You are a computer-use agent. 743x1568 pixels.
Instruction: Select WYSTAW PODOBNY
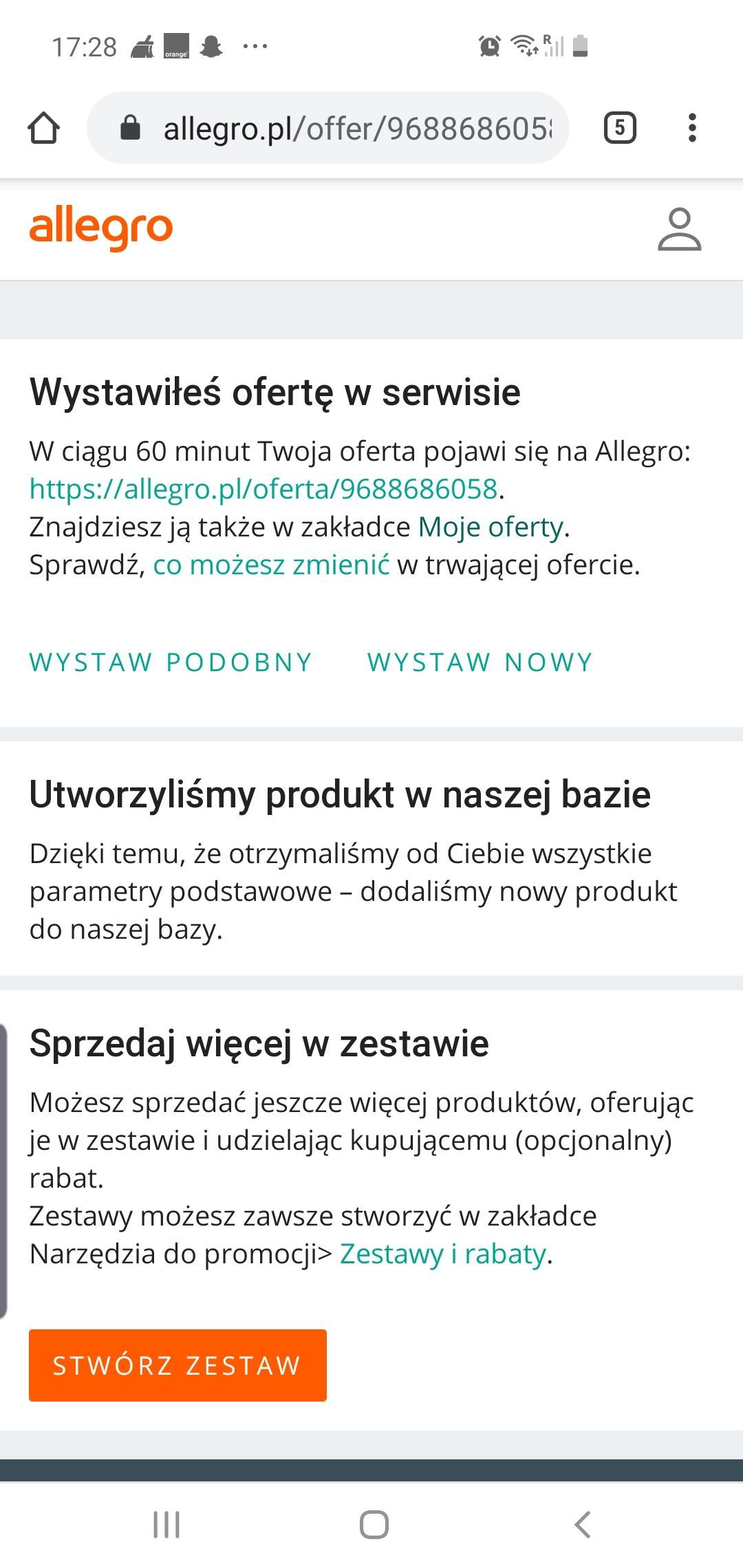point(171,662)
